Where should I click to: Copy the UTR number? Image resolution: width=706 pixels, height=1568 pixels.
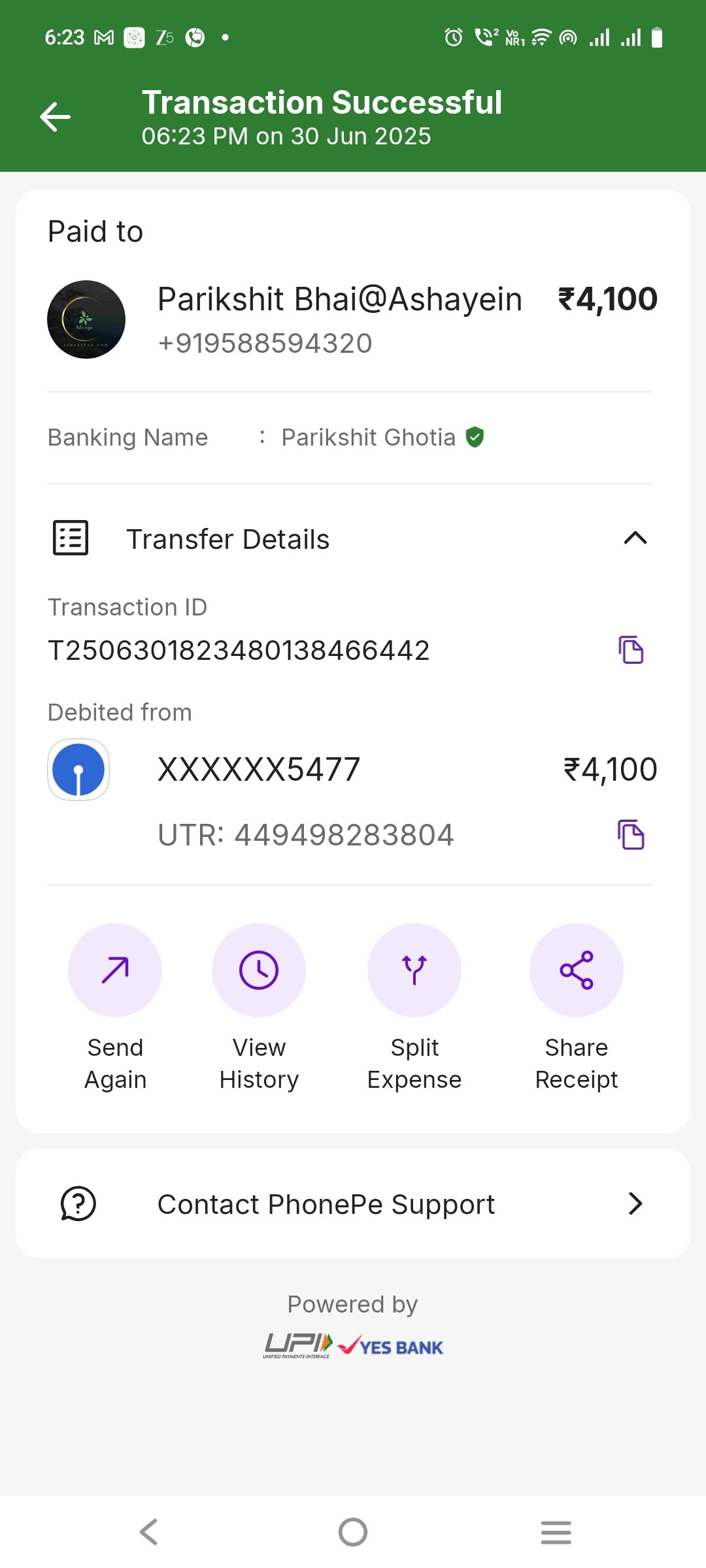(631, 834)
